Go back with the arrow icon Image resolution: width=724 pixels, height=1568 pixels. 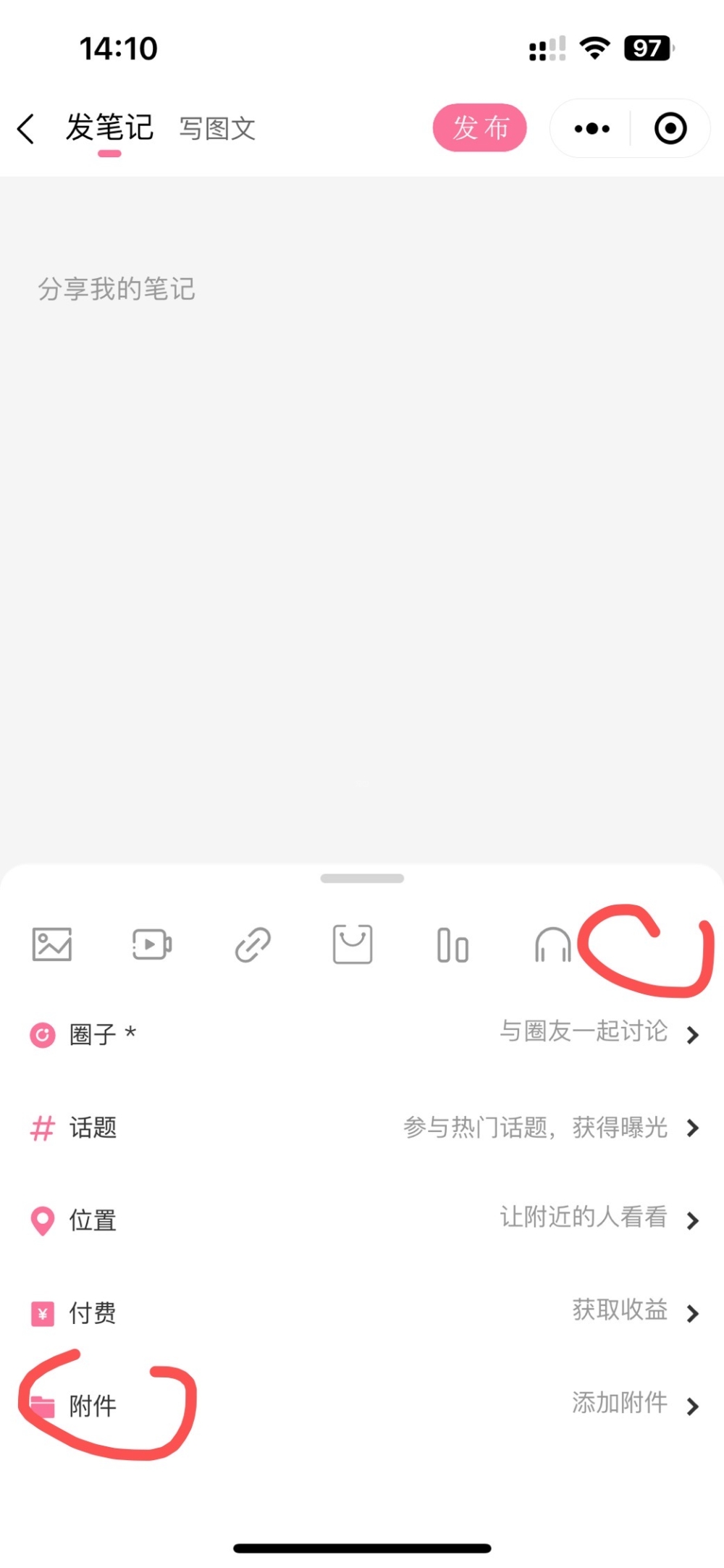pos(26,129)
